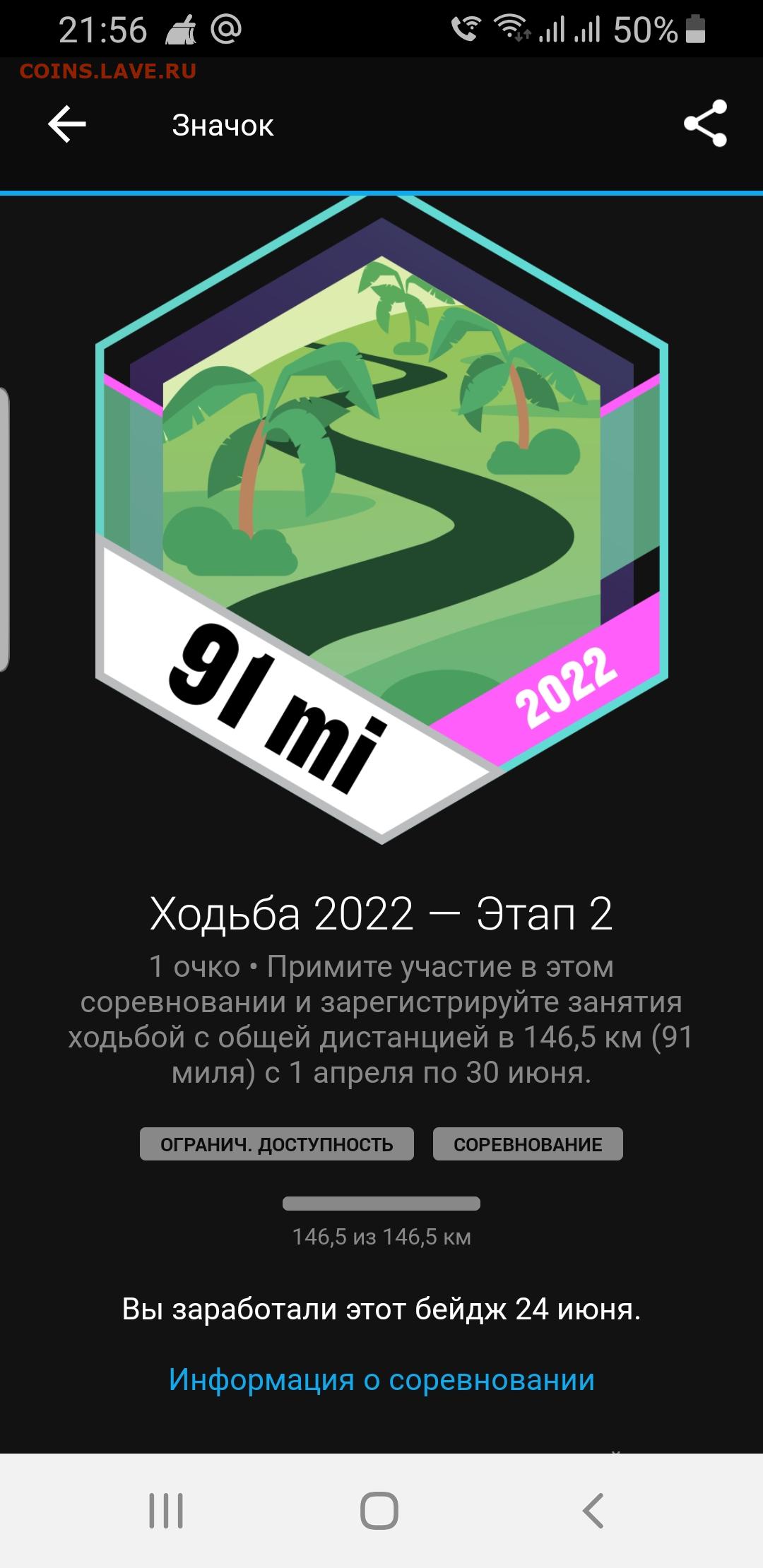Go to the home screen

click(x=379, y=1510)
